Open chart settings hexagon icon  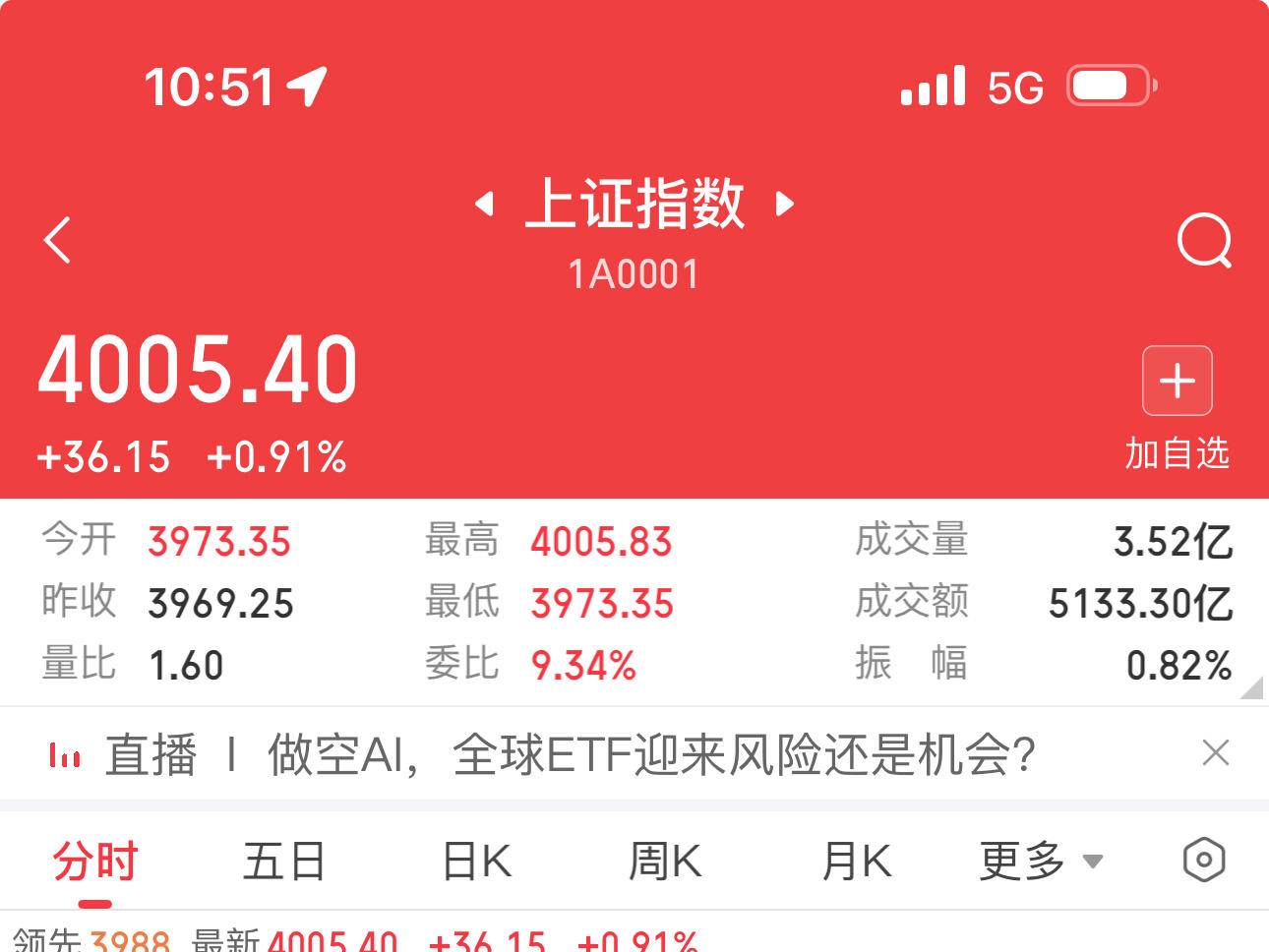click(1203, 861)
